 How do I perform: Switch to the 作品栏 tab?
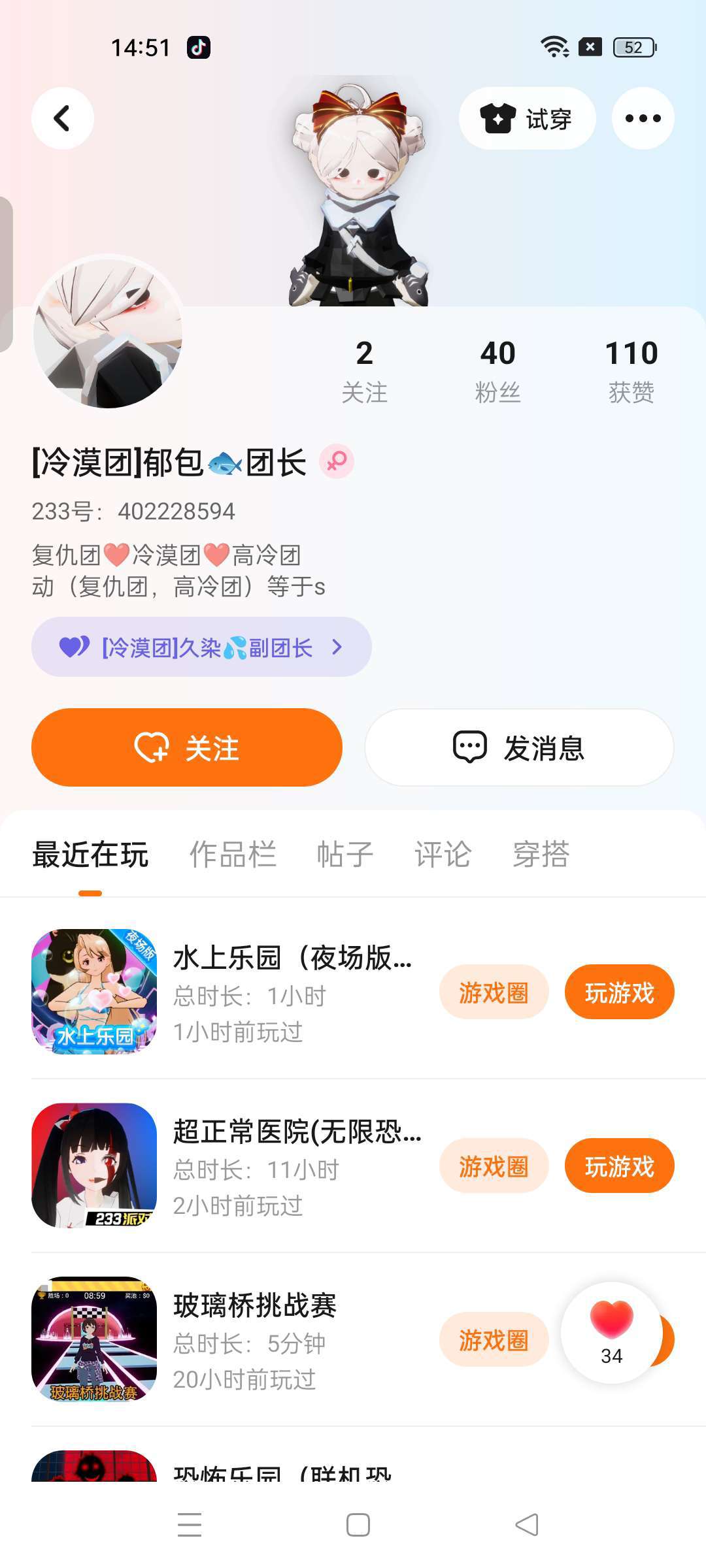tap(233, 855)
